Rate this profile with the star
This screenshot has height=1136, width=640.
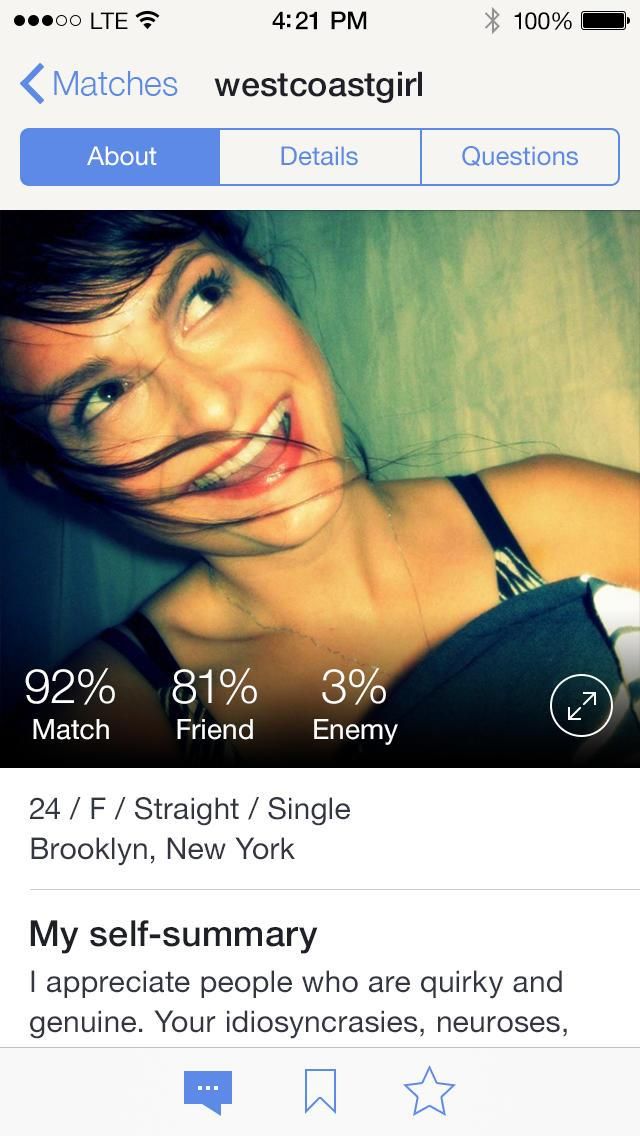tap(429, 1091)
